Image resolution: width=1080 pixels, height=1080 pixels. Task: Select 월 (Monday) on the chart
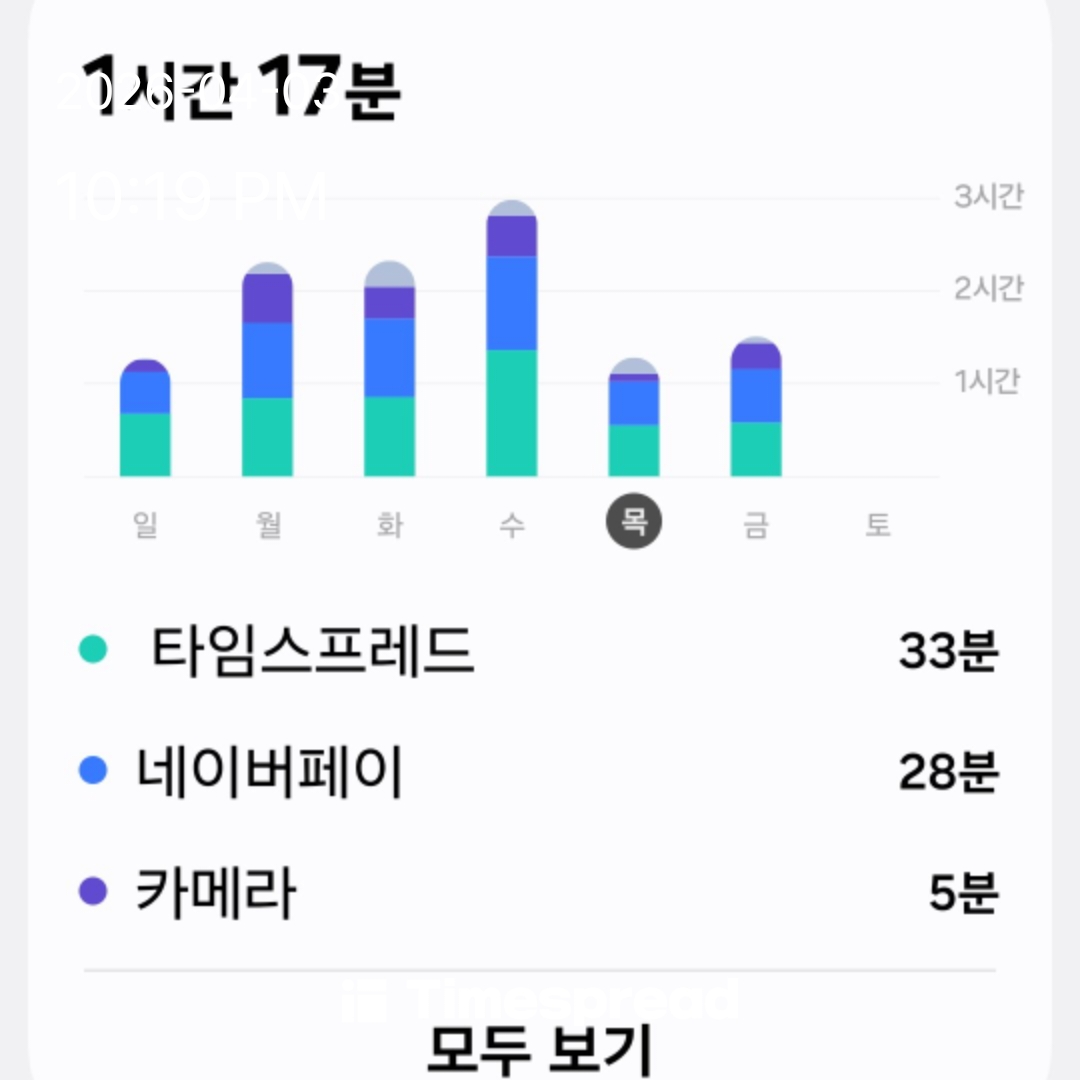click(268, 524)
